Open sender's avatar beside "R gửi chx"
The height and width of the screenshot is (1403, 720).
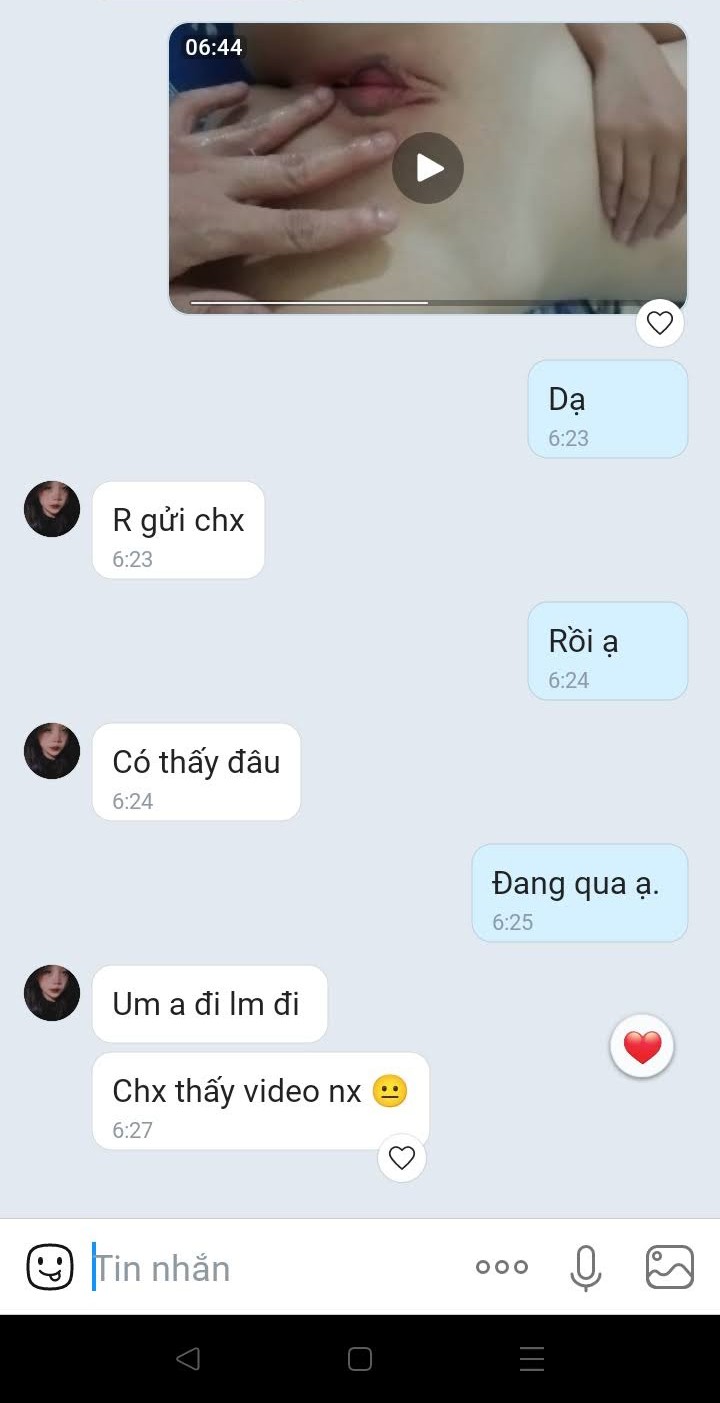coord(52,509)
